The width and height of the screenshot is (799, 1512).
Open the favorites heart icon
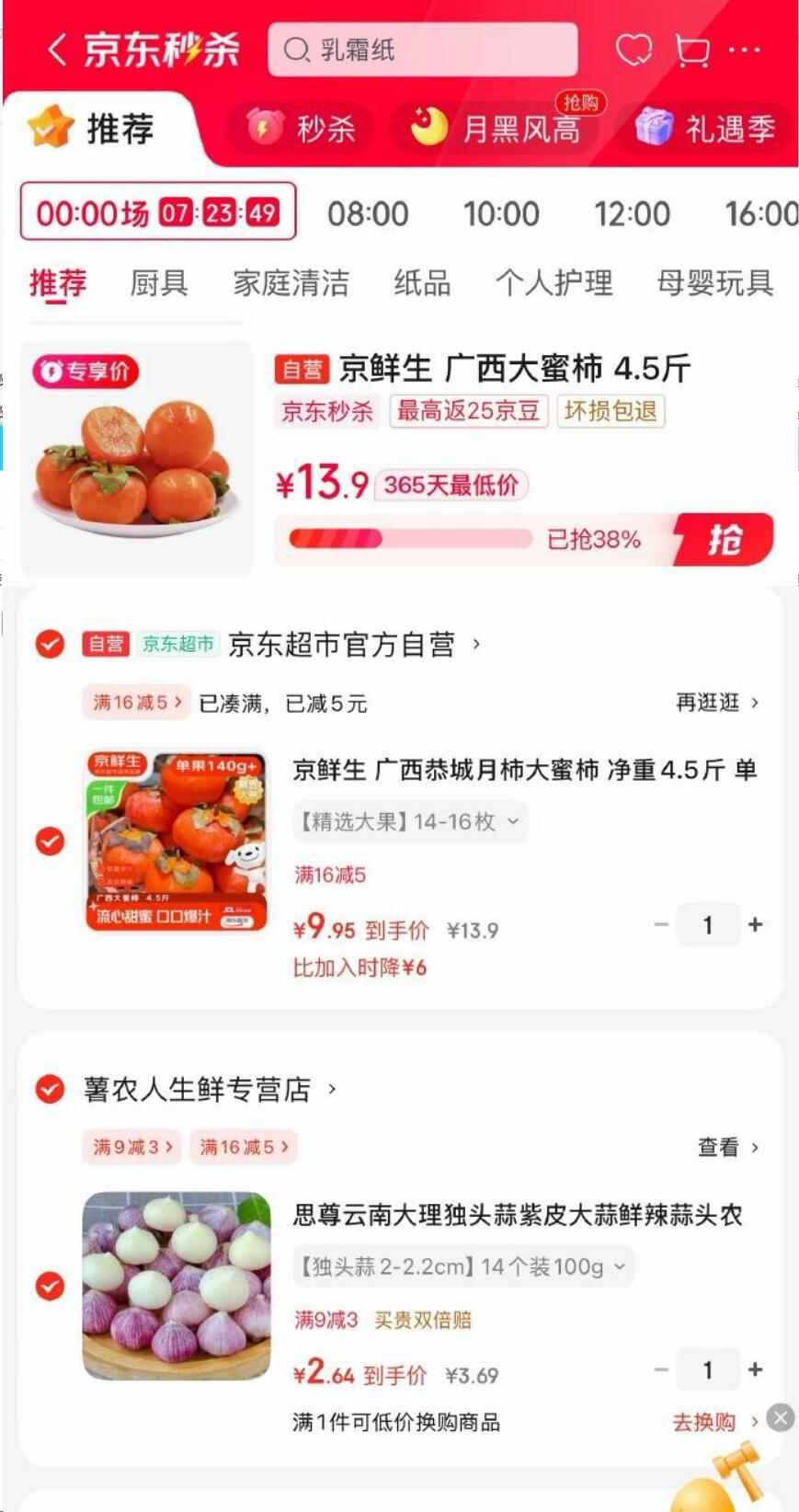(x=634, y=51)
